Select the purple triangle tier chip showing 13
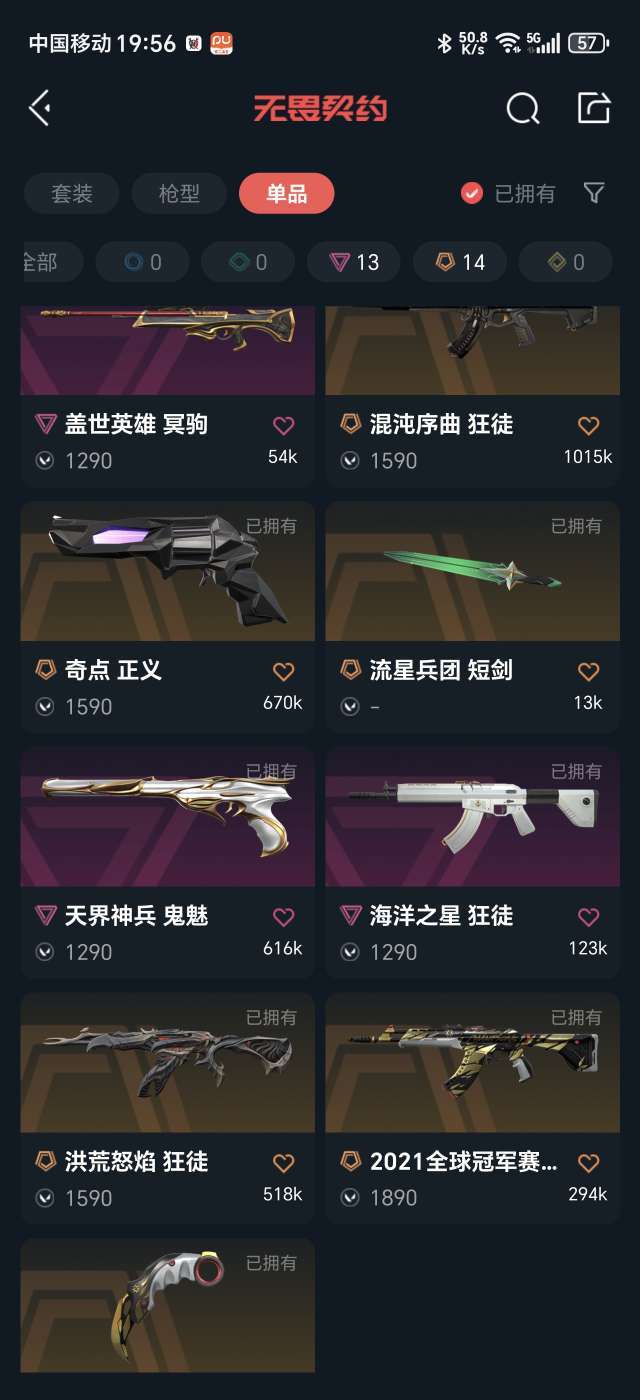This screenshot has height=1400, width=640. point(354,262)
